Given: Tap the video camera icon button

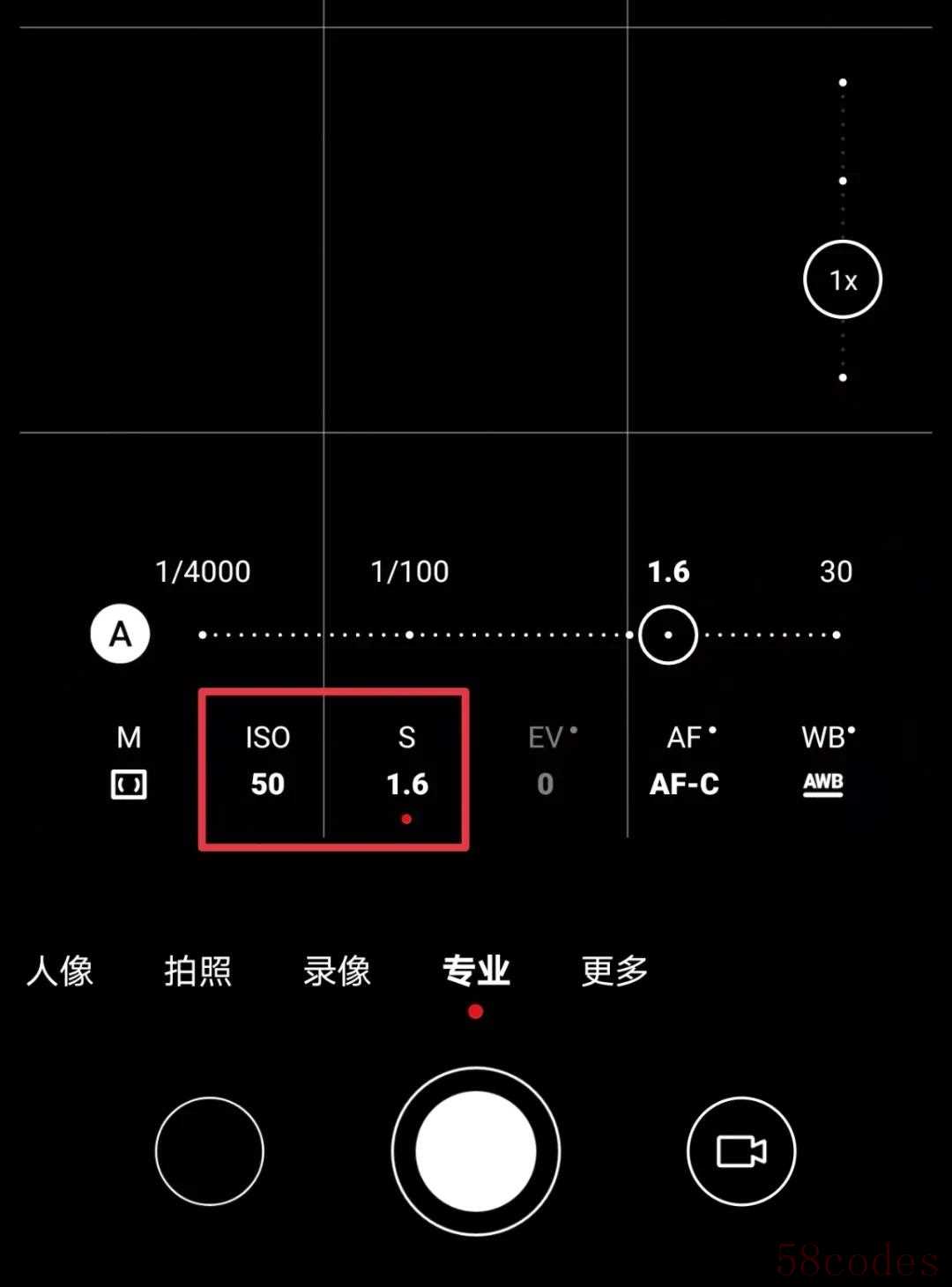Looking at the screenshot, I should [741, 1151].
